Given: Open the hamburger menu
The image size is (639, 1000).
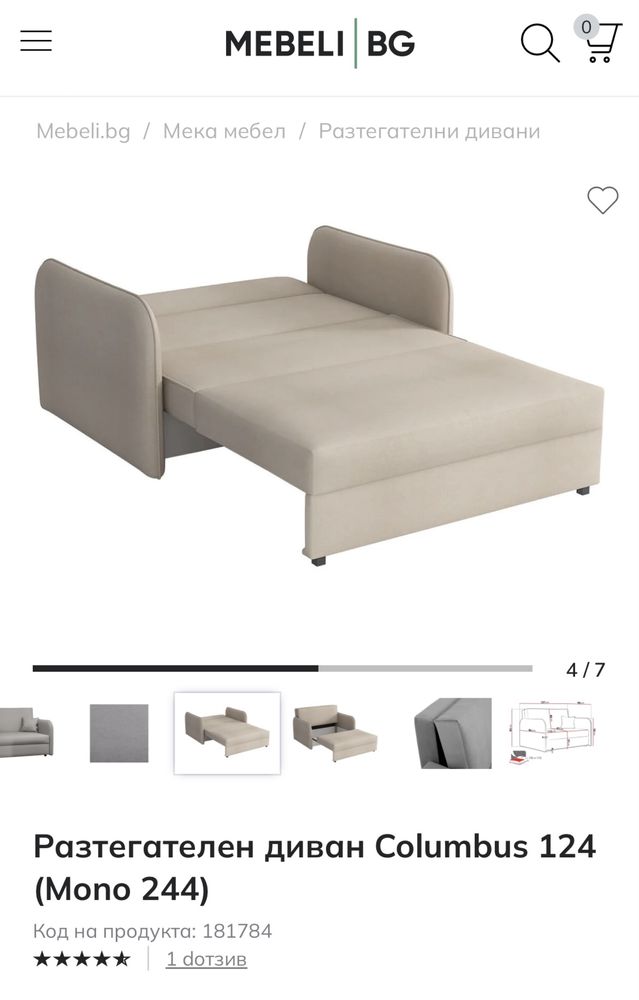Looking at the screenshot, I should [x=36, y=41].
